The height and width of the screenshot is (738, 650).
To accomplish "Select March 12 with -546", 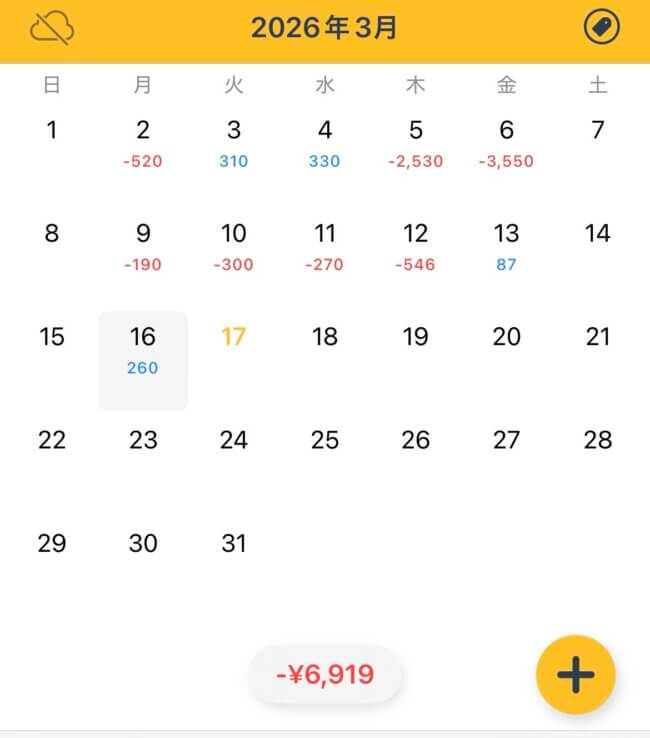I will (416, 247).
